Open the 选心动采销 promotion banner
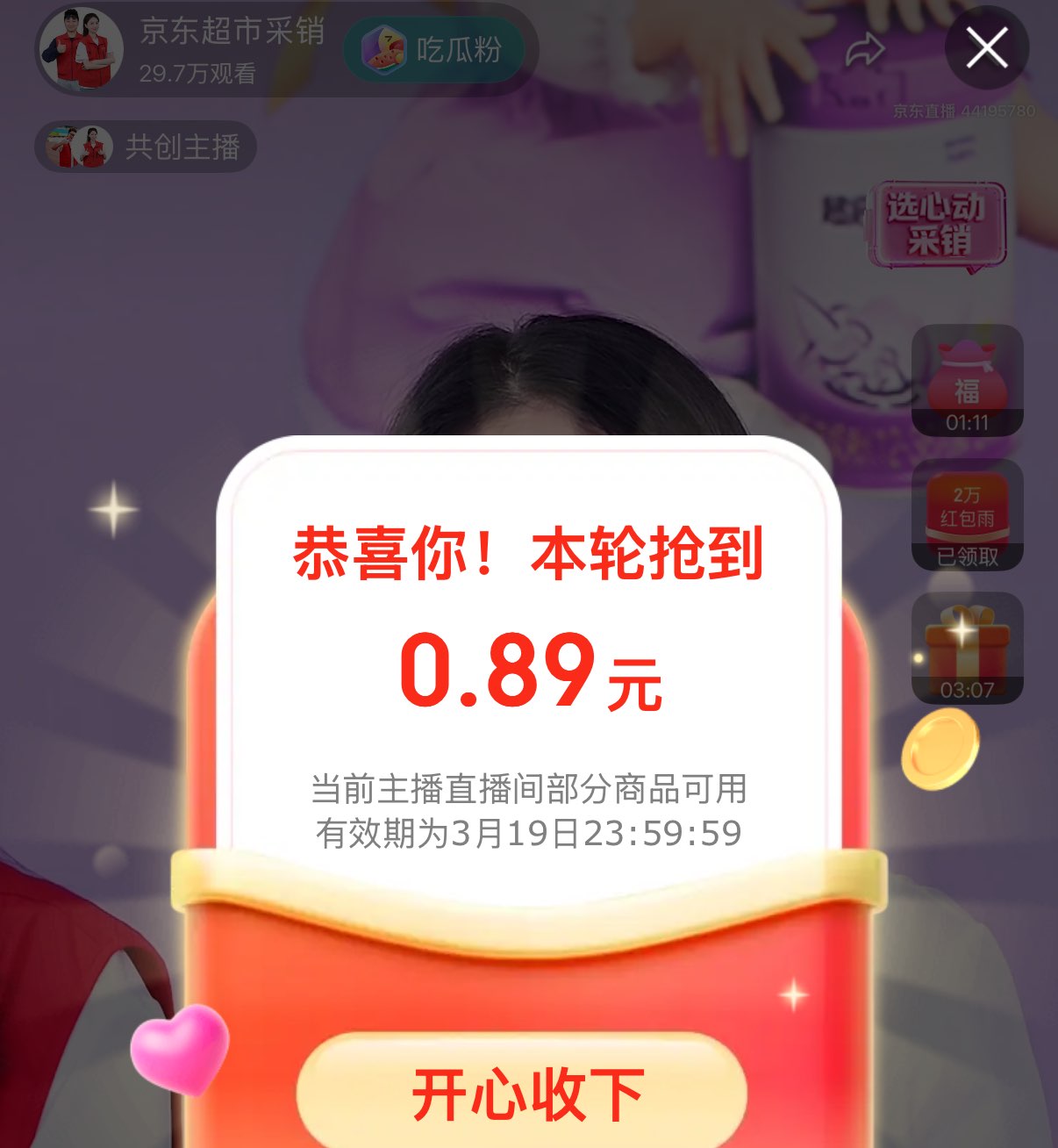 [x=936, y=226]
